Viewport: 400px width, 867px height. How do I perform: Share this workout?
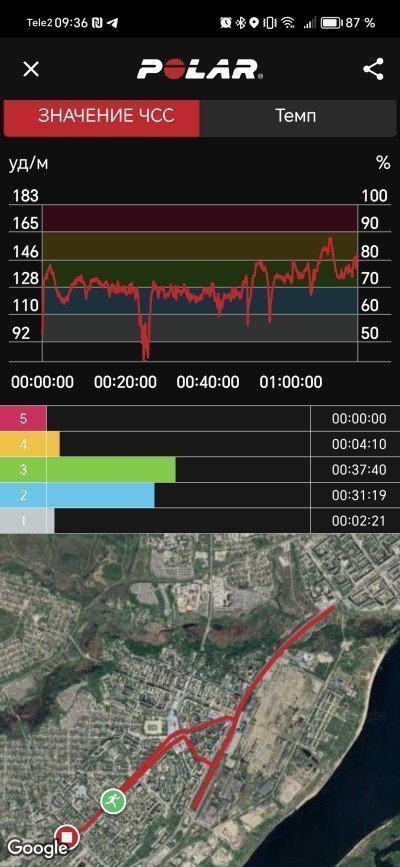[373, 70]
